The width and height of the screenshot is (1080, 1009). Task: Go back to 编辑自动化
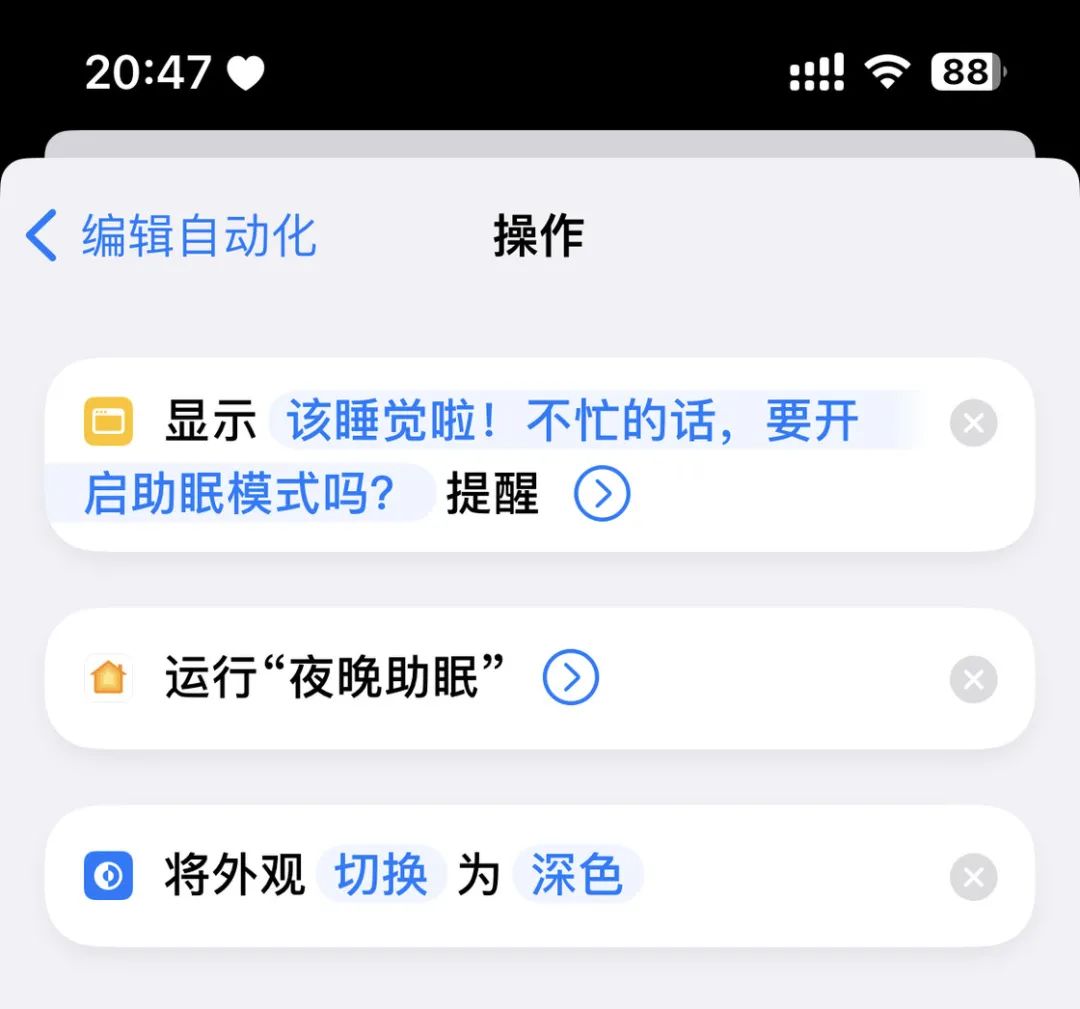coord(170,236)
